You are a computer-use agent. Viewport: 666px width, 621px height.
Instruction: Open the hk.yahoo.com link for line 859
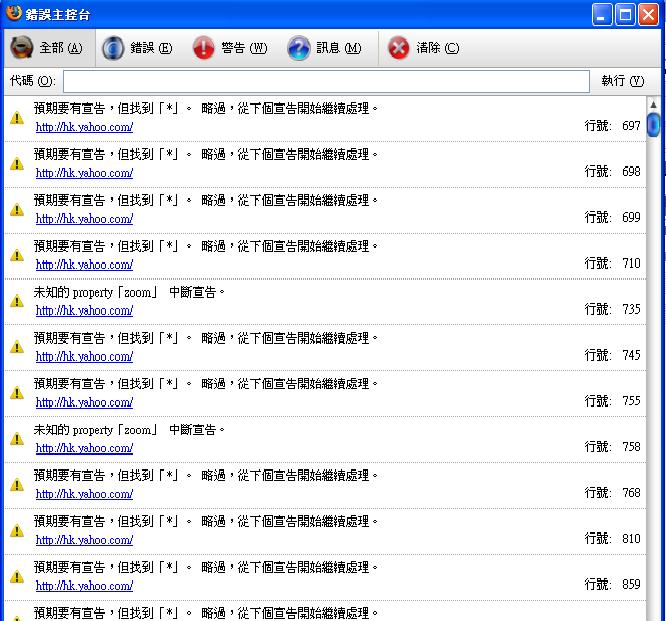pyautogui.click(x=84, y=586)
